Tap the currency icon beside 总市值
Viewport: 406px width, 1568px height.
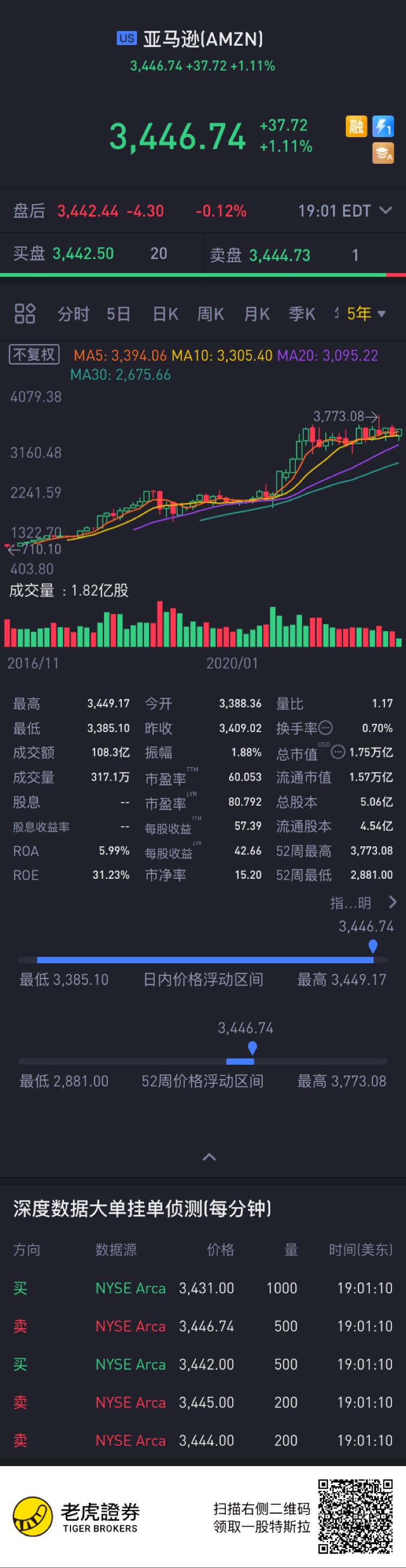tap(338, 751)
